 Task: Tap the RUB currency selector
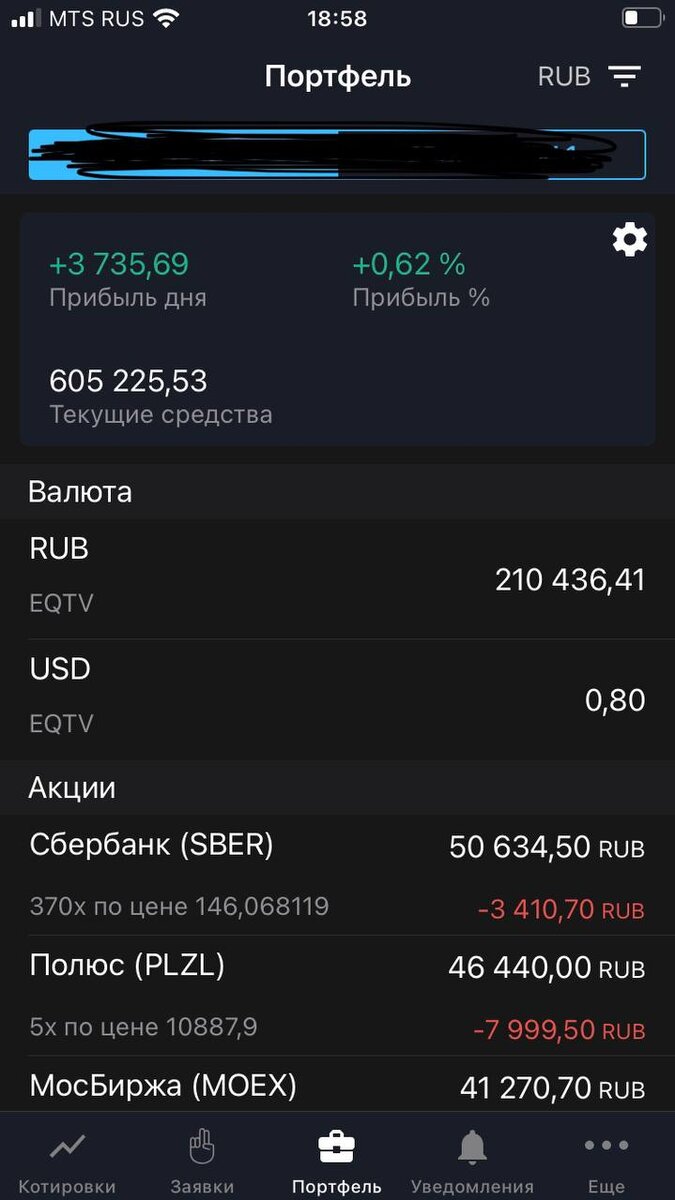coord(564,76)
